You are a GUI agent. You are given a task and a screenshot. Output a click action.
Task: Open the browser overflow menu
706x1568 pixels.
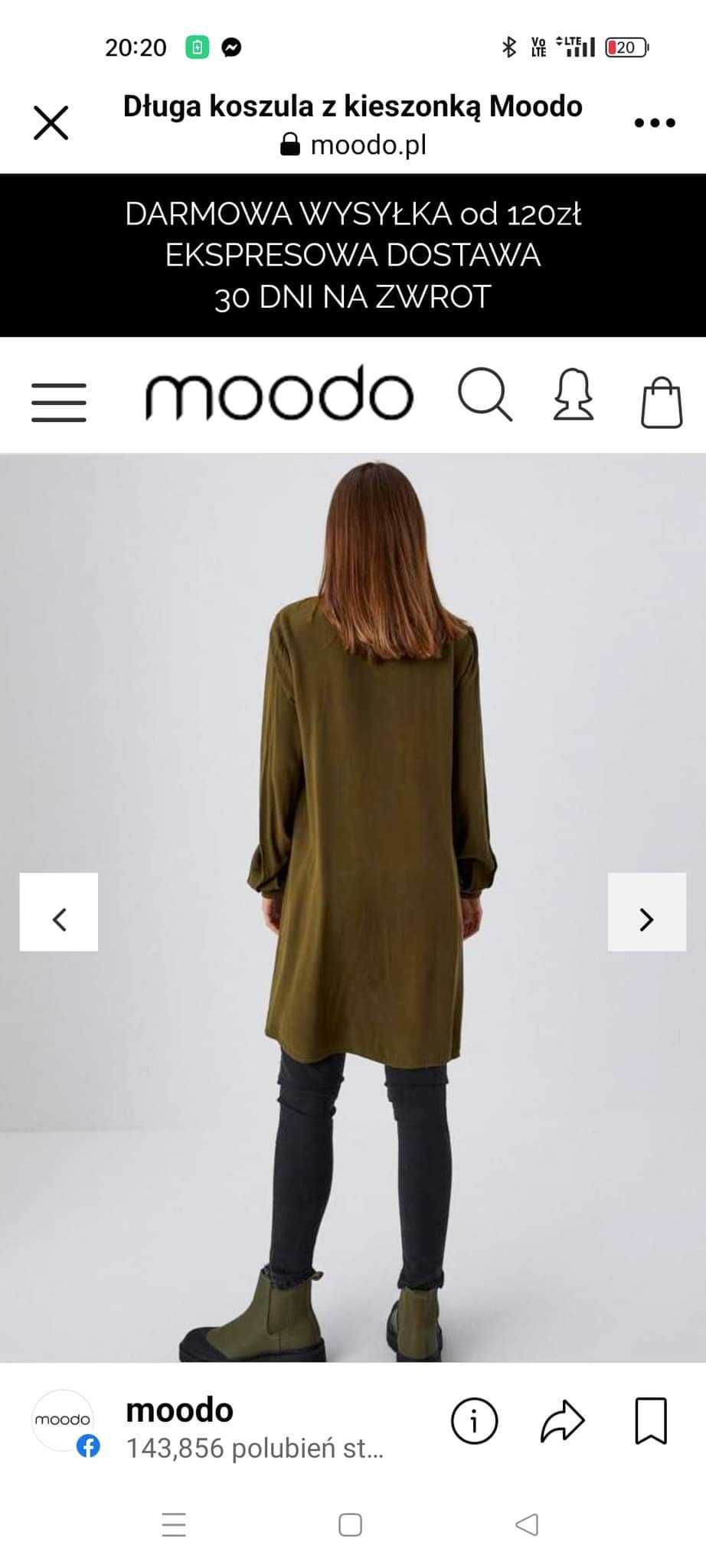[x=655, y=122]
